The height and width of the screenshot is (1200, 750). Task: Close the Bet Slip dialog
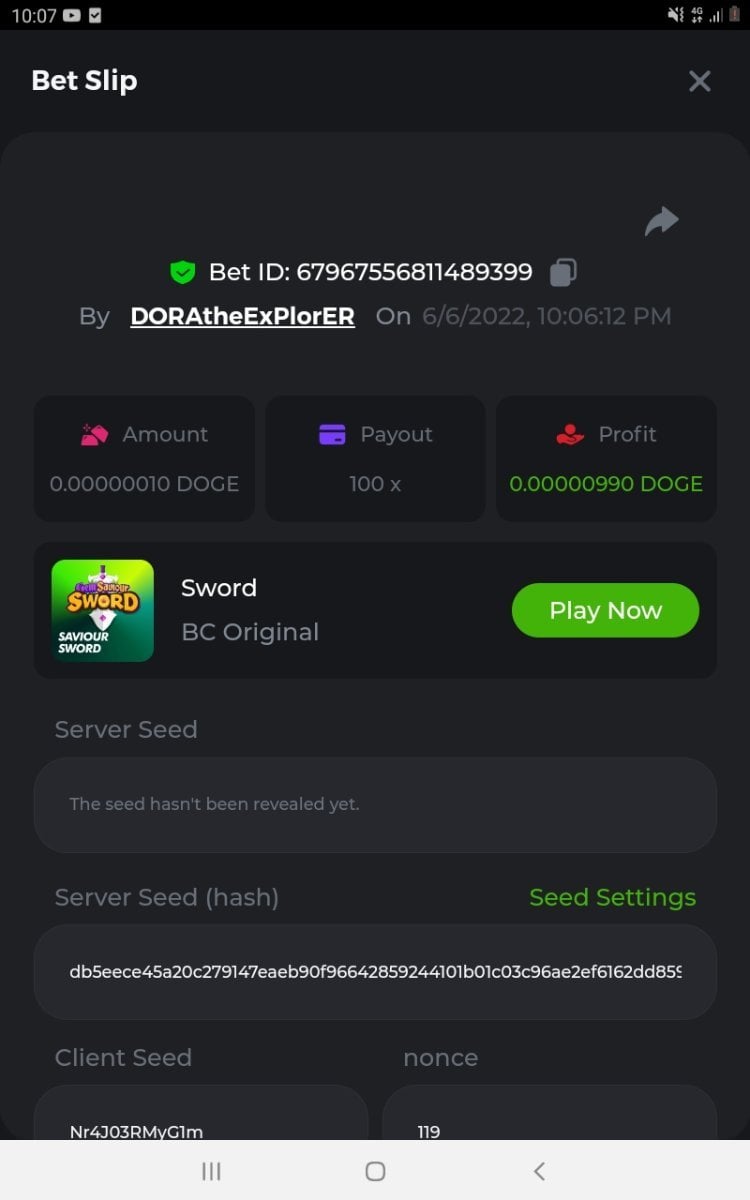[699, 81]
